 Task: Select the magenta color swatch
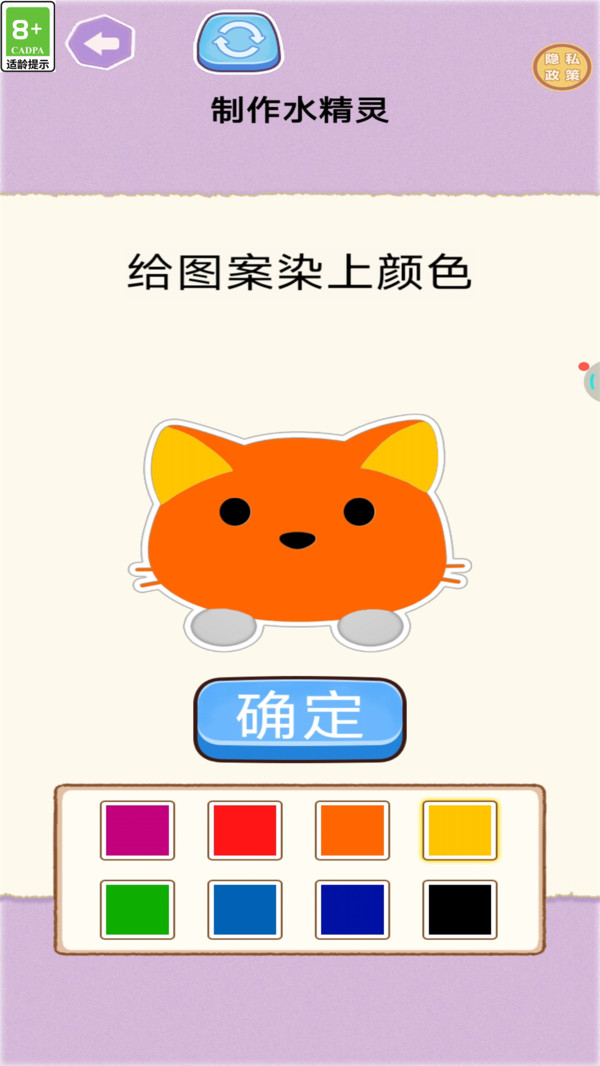point(137,830)
